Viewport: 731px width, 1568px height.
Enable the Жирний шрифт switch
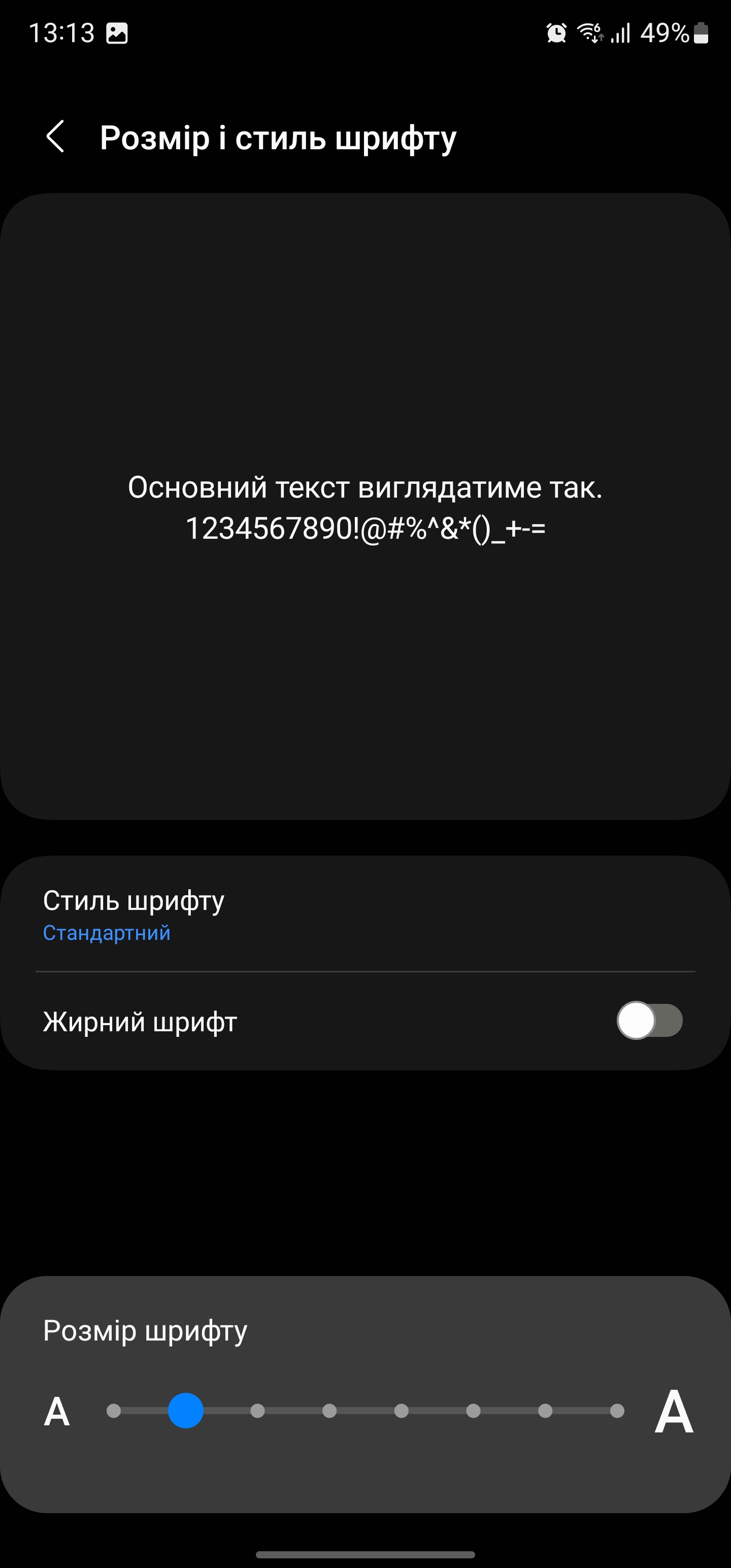[x=649, y=1021]
